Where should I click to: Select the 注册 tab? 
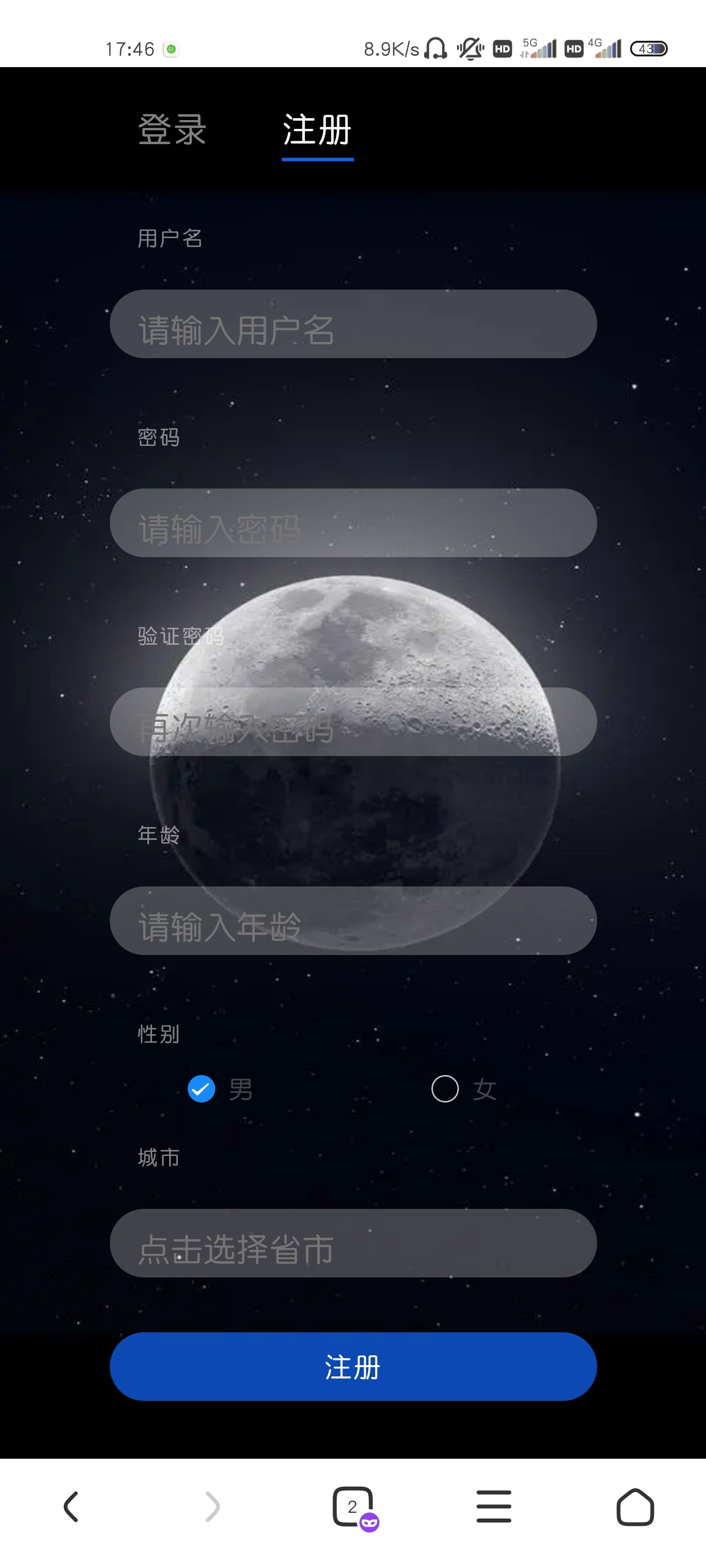coord(317,130)
